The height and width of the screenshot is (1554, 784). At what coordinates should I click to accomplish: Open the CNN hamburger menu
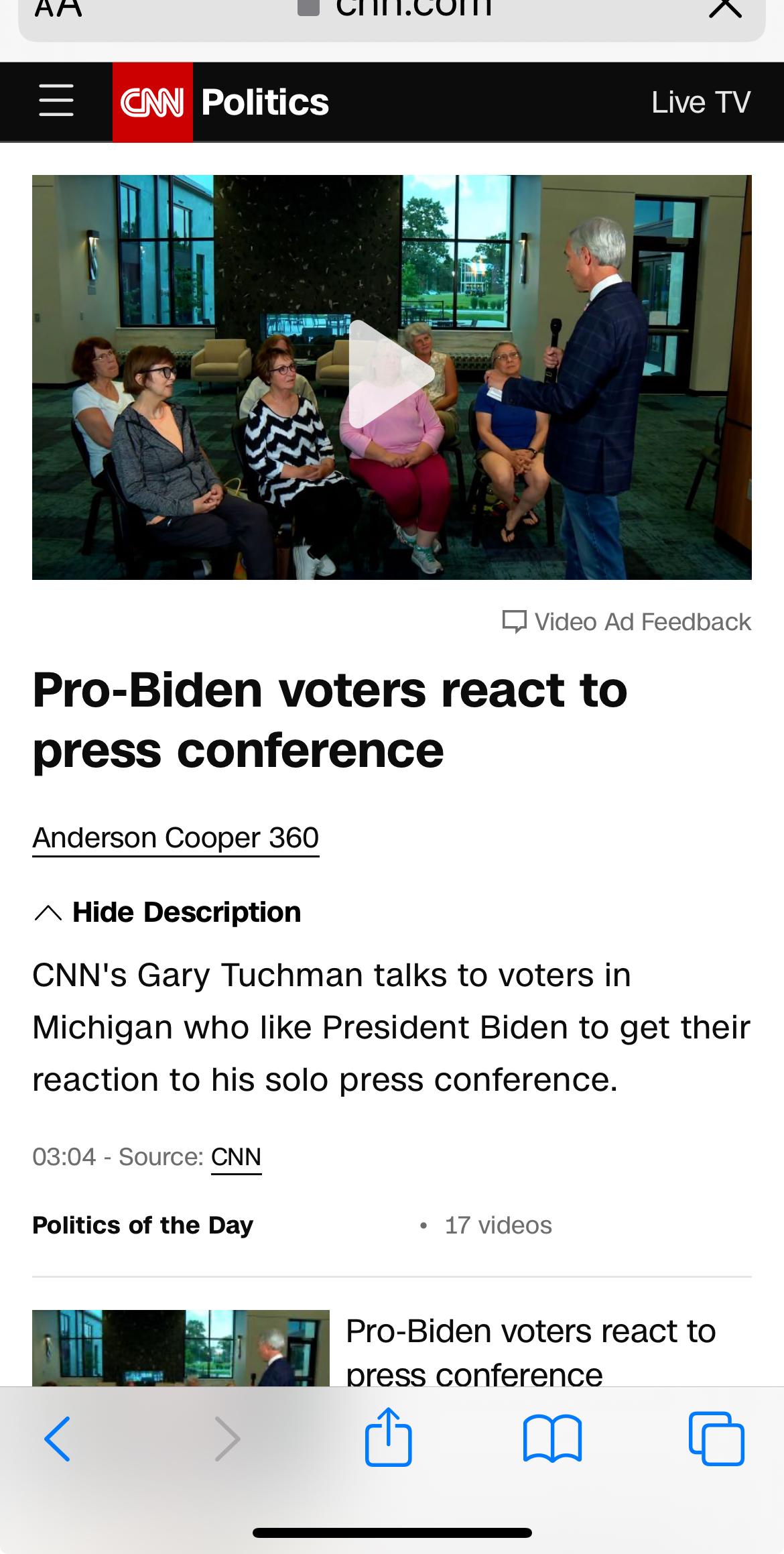(x=56, y=101)
